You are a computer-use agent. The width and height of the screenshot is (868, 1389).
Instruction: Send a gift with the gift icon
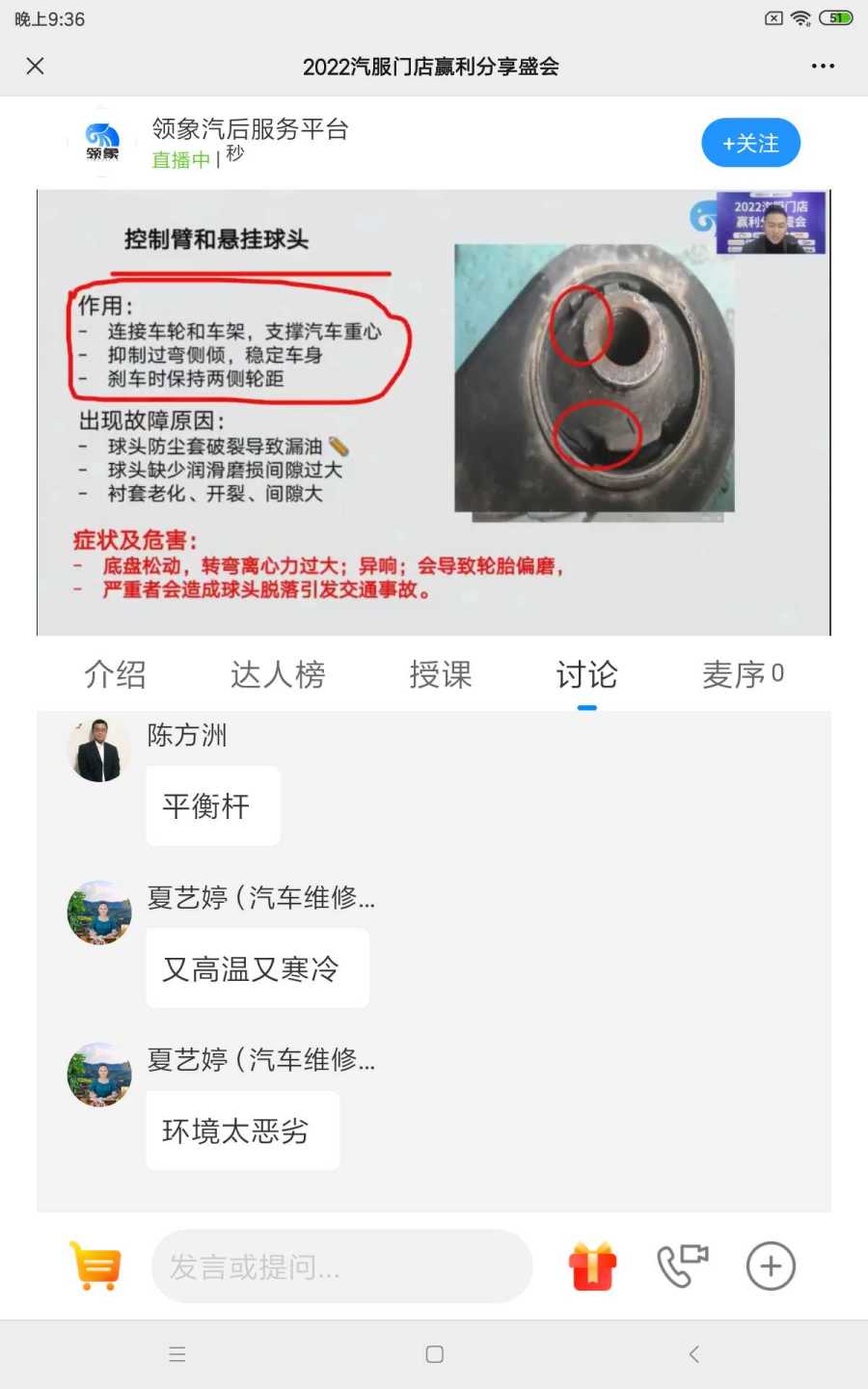(592, 1266)
